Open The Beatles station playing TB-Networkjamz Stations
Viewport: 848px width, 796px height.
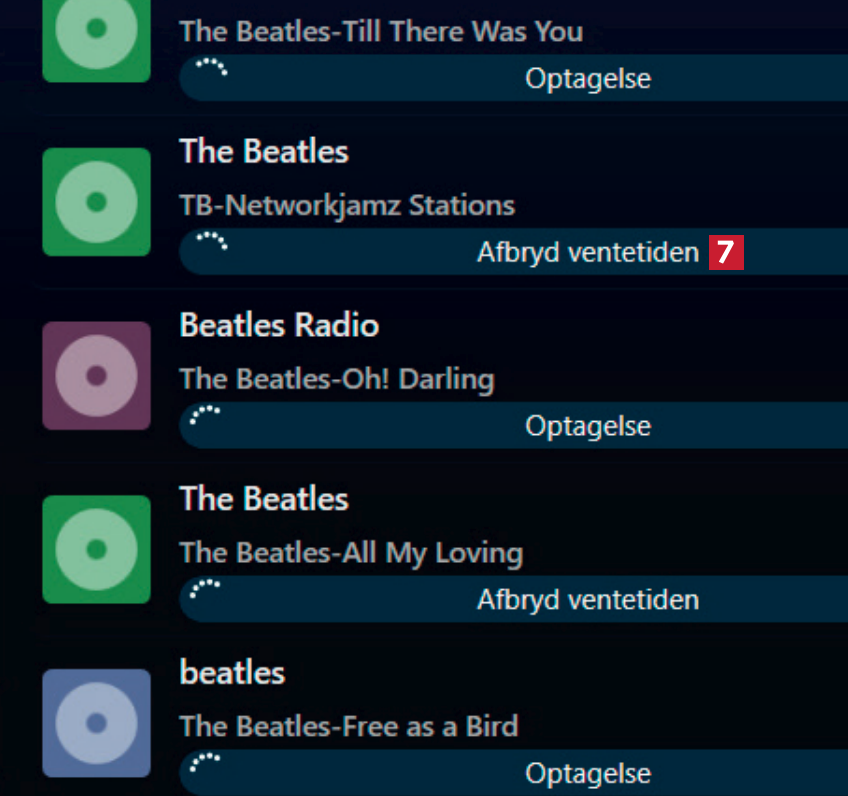click(264, 152)
